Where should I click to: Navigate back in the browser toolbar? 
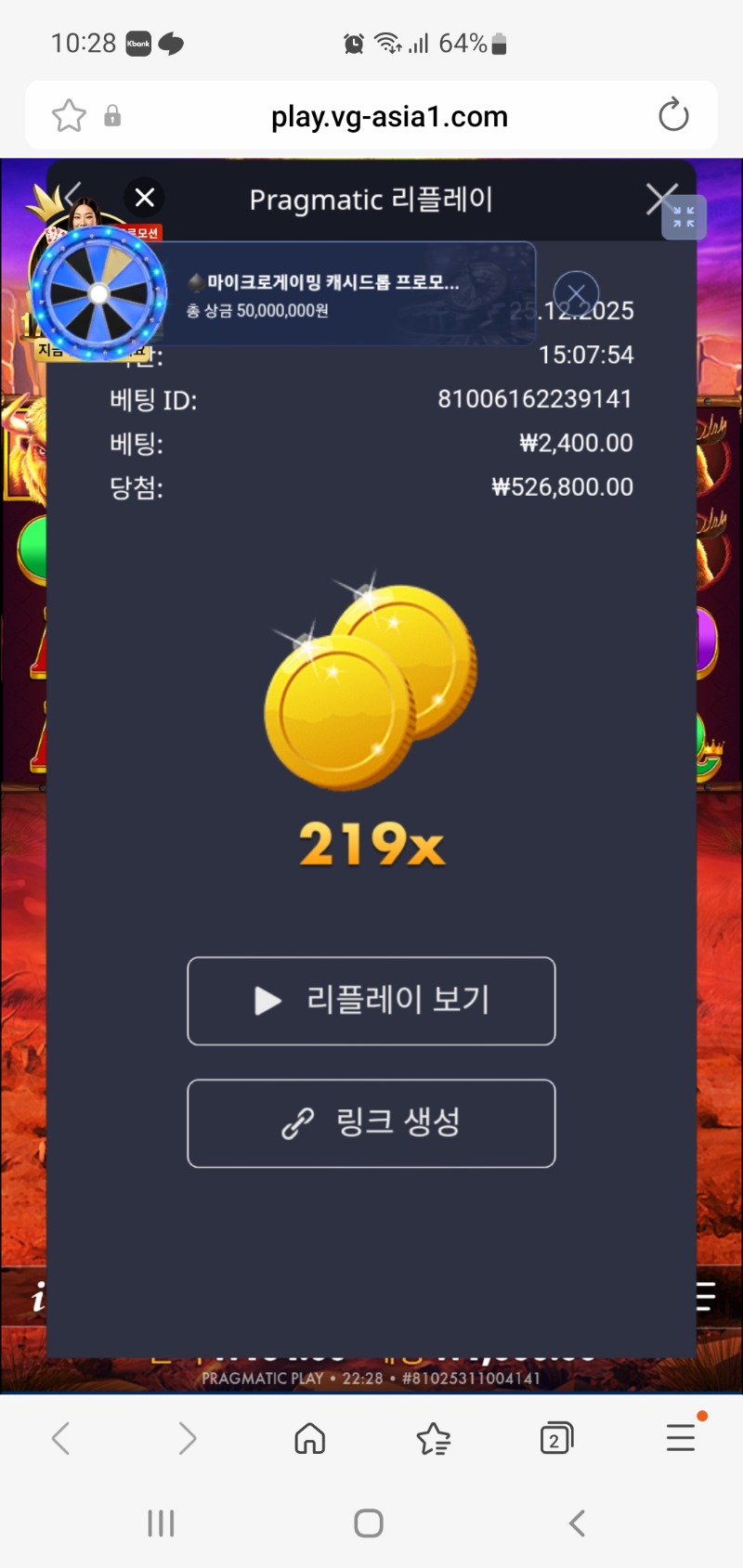click(61, 1438)
